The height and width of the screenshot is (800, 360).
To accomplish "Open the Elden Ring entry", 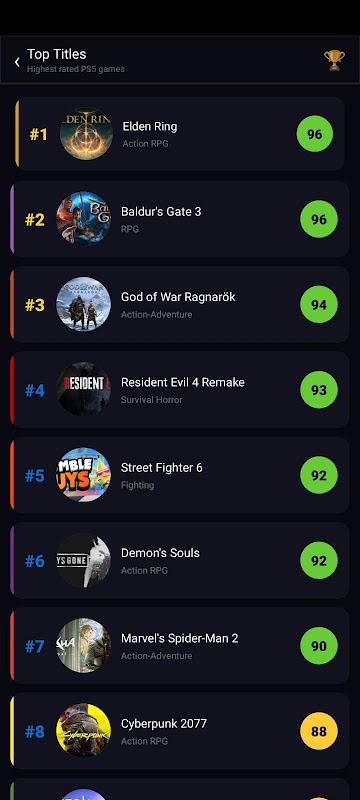I will coord(180,134).
